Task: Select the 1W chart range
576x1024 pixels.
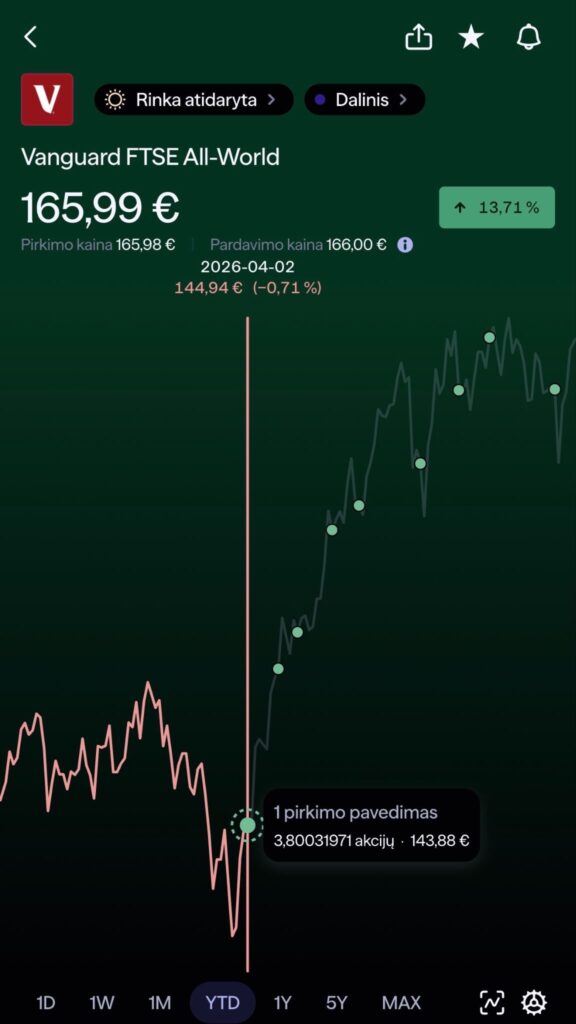Action: (x=102, y=1002)
